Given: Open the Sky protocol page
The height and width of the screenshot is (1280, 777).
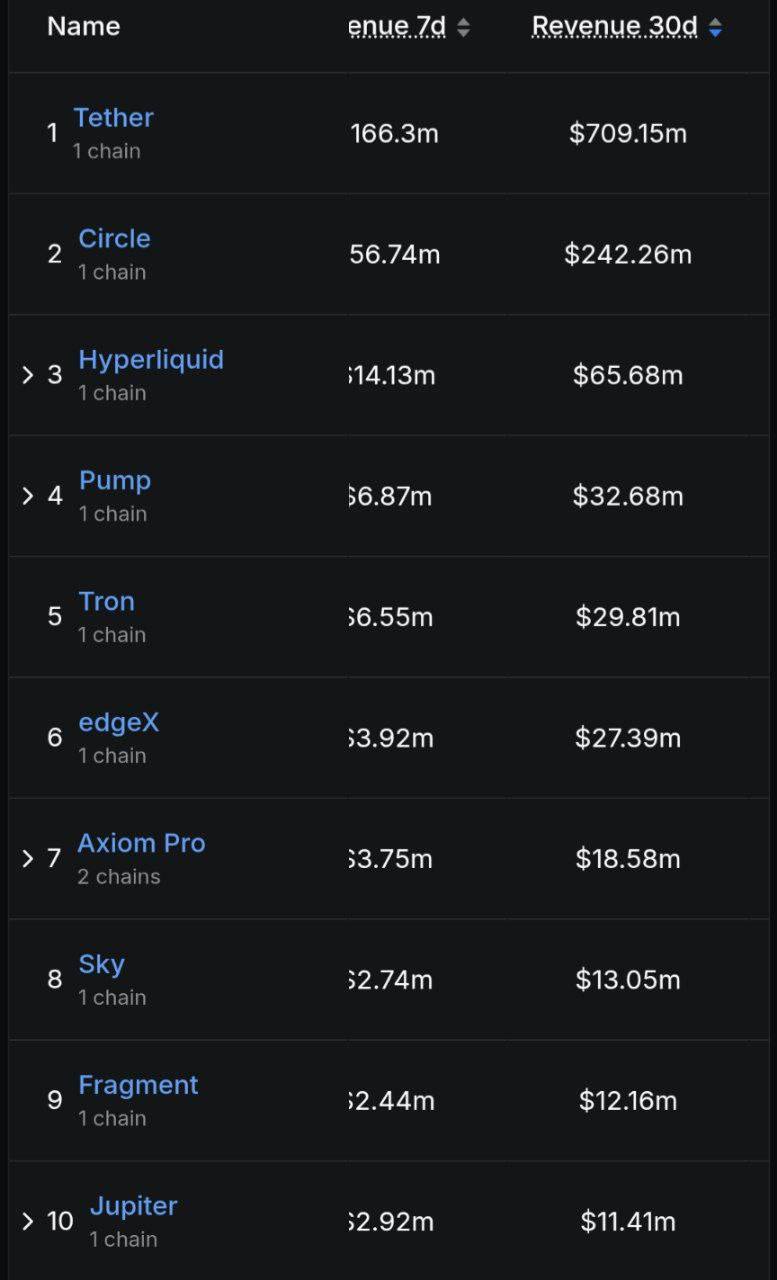Looking at the screenshot, I should [101, 965].
